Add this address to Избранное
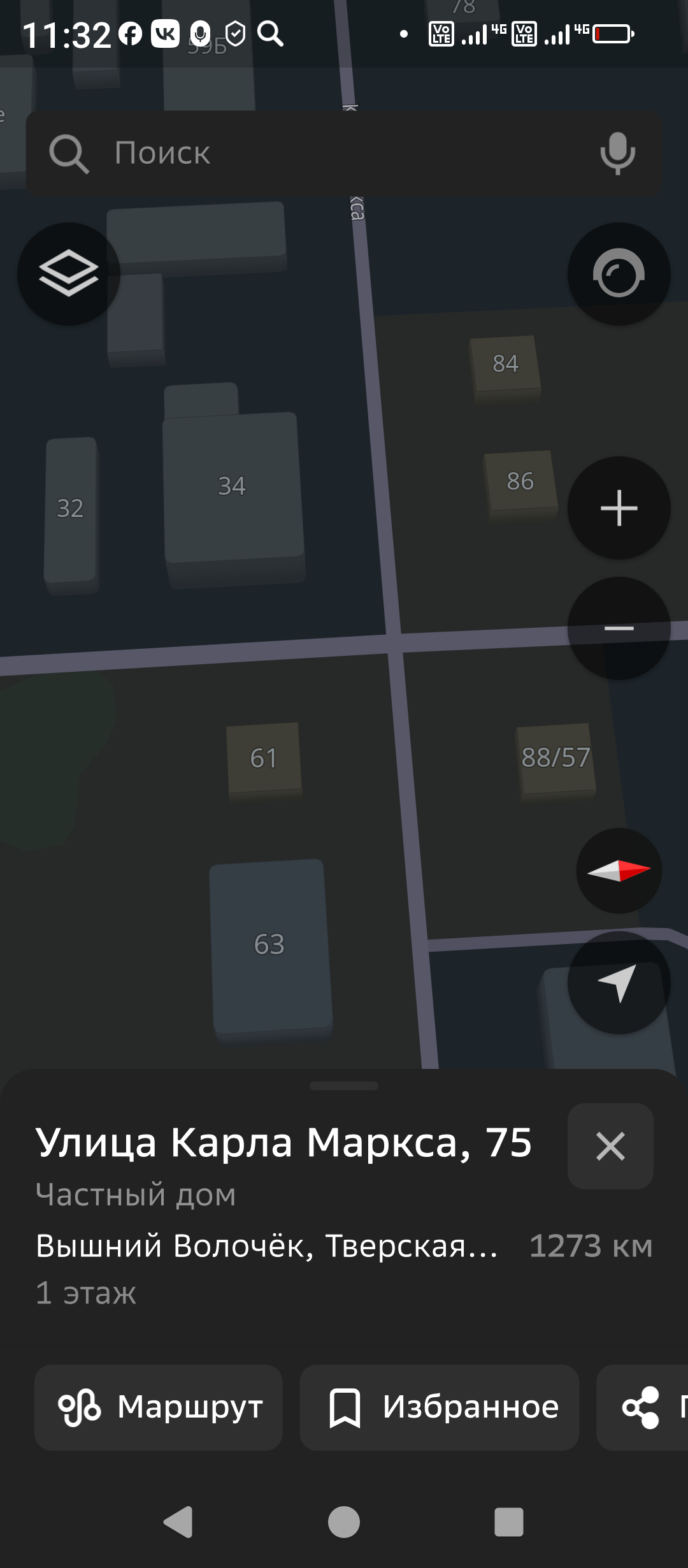 pos(440,1407)
